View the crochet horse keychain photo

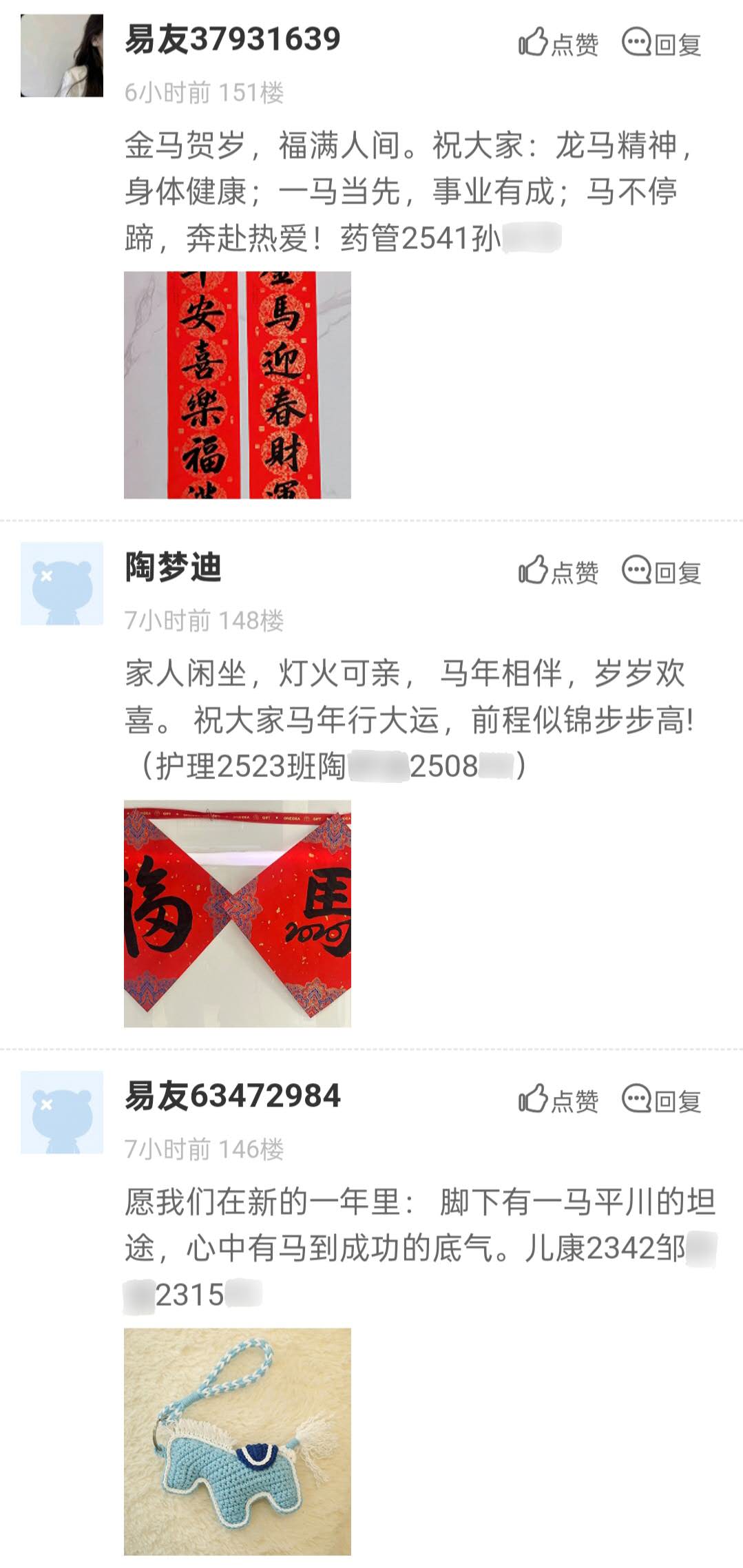click(238, 1441)
